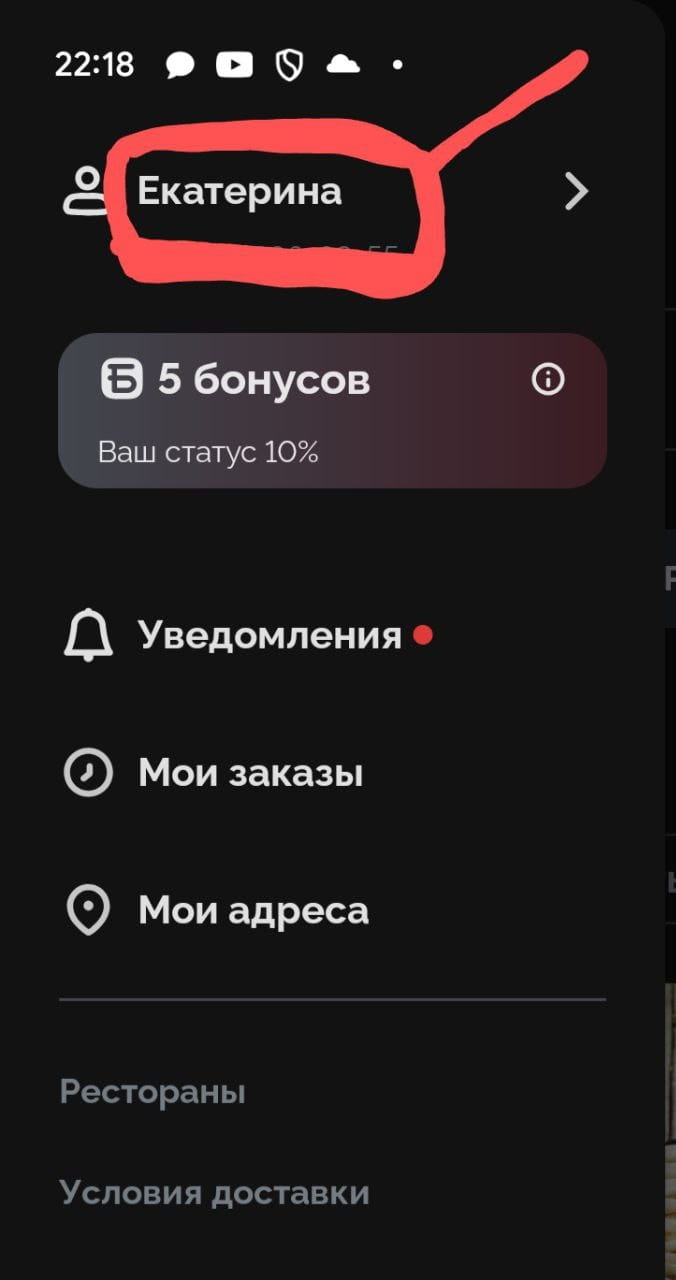Screen dimensions: 676x1280
Task: Open the Рестораны link
Action: click(x=152, y=1091)
